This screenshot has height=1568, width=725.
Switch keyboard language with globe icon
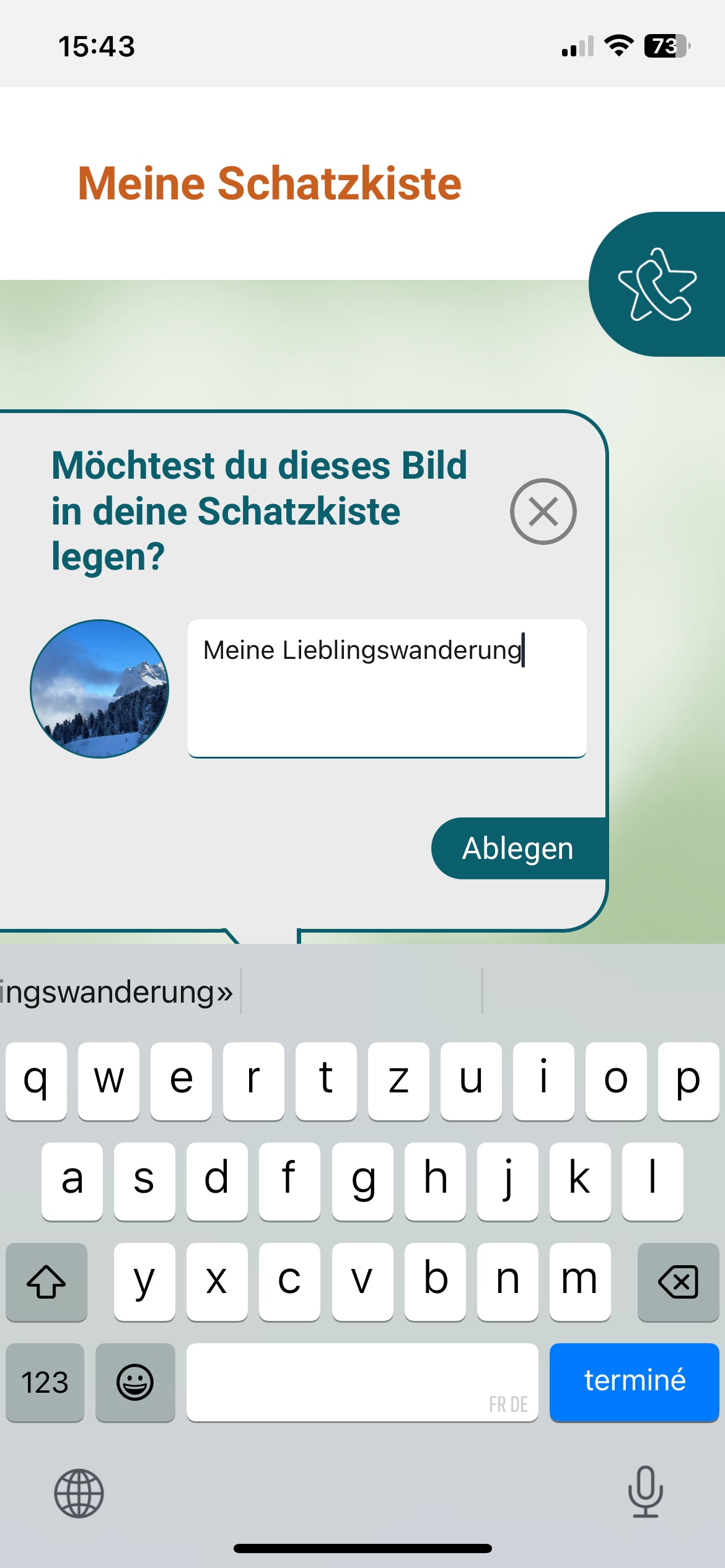tap(79, 1493)
